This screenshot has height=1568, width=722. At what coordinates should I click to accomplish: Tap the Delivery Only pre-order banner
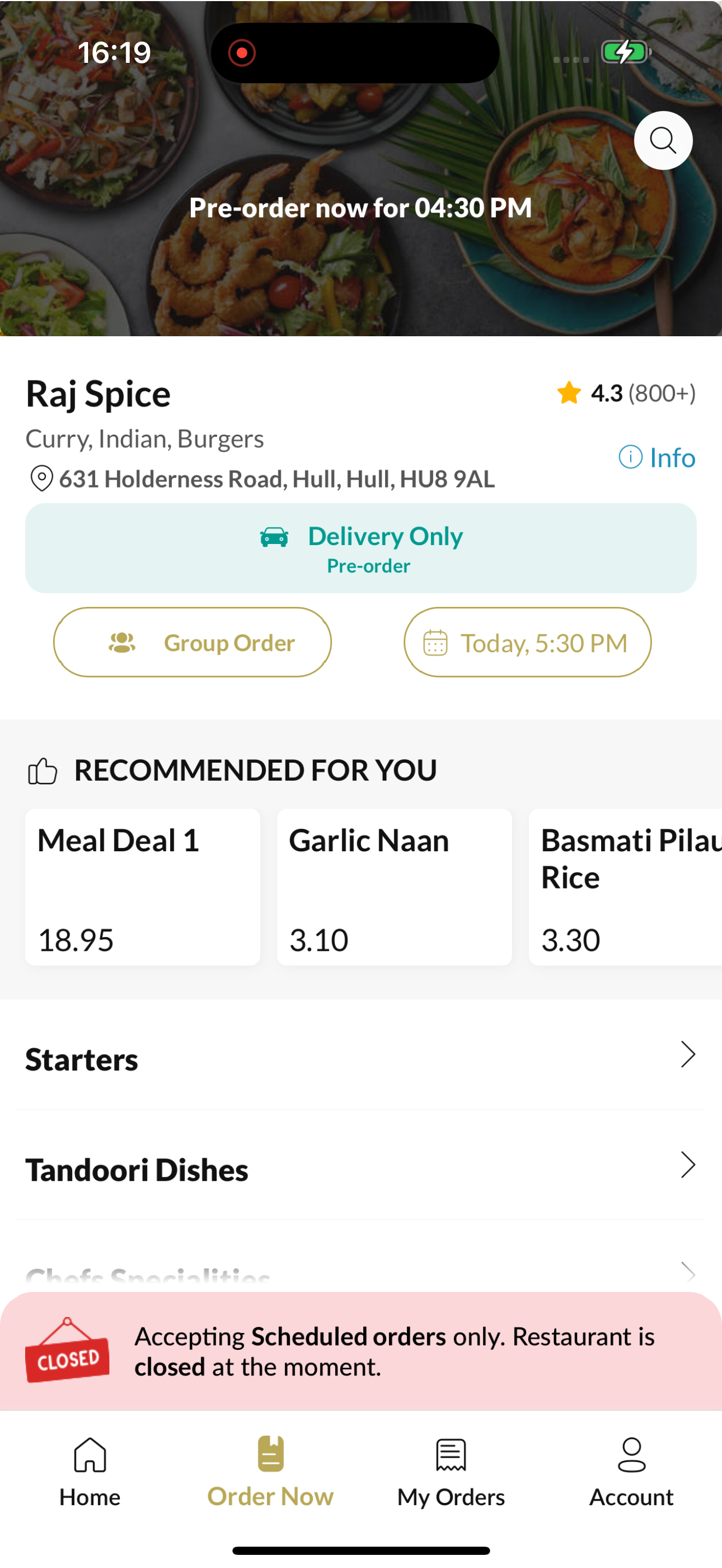[361, 548]
